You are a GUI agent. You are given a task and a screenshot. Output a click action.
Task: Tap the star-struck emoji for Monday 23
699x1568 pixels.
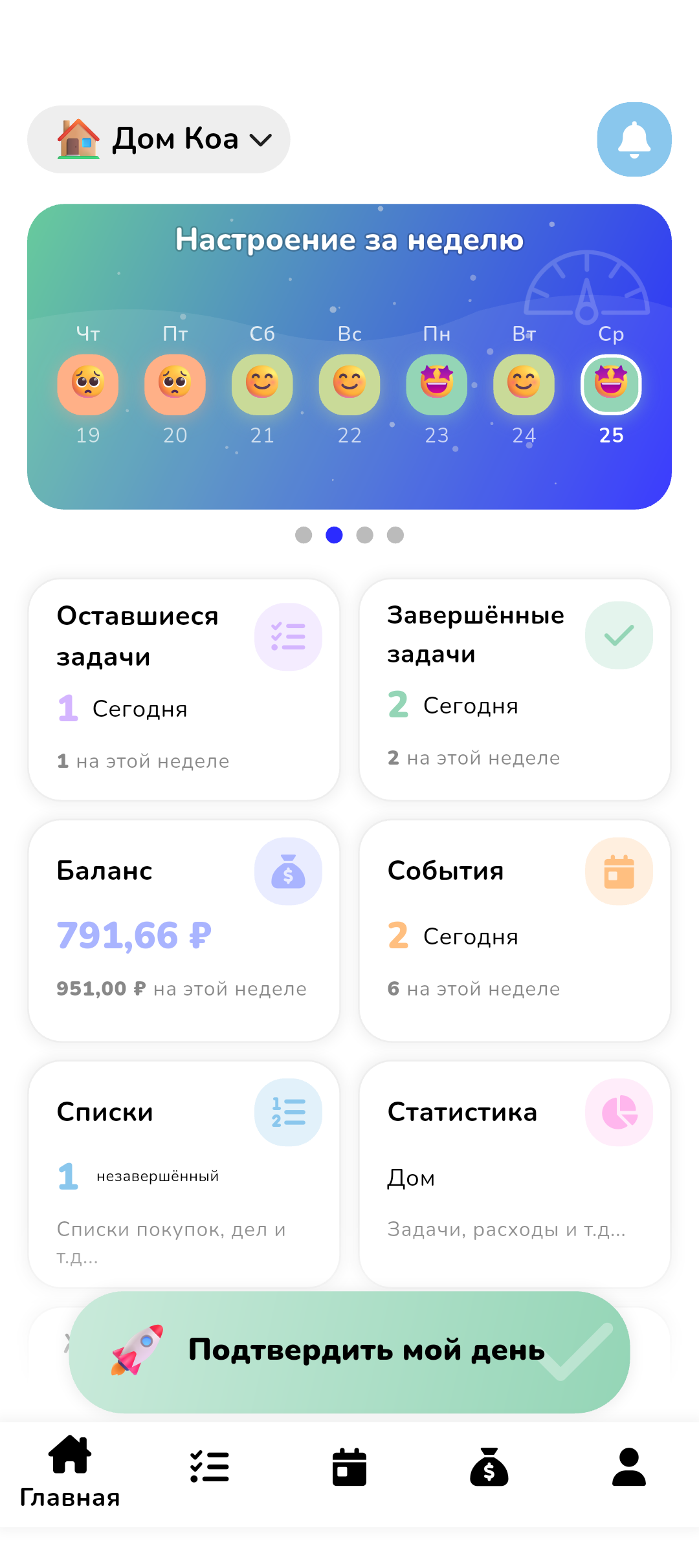pos(436,384)
